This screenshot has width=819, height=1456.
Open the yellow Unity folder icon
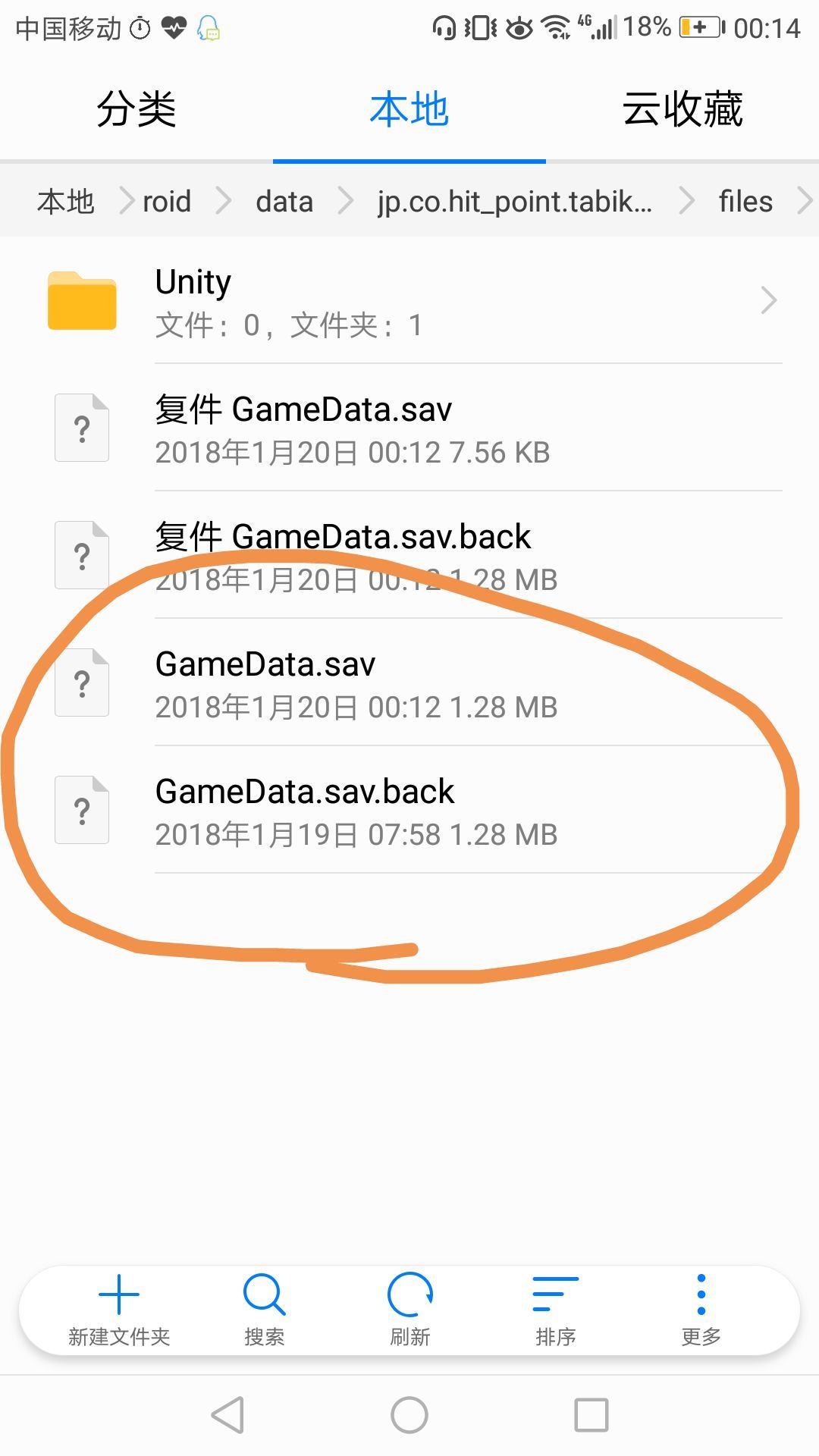81,300
